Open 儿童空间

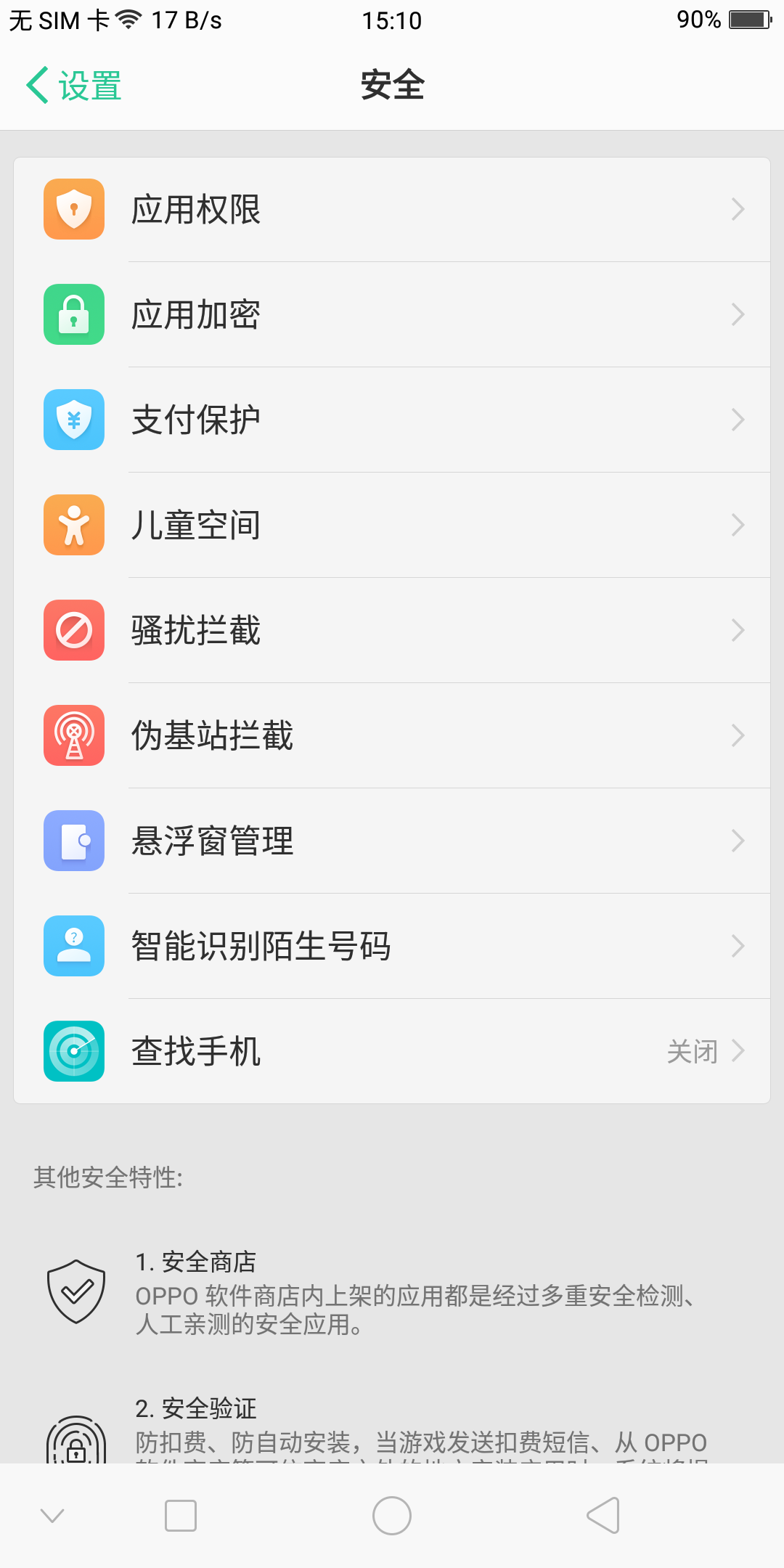tap(392, 526)
